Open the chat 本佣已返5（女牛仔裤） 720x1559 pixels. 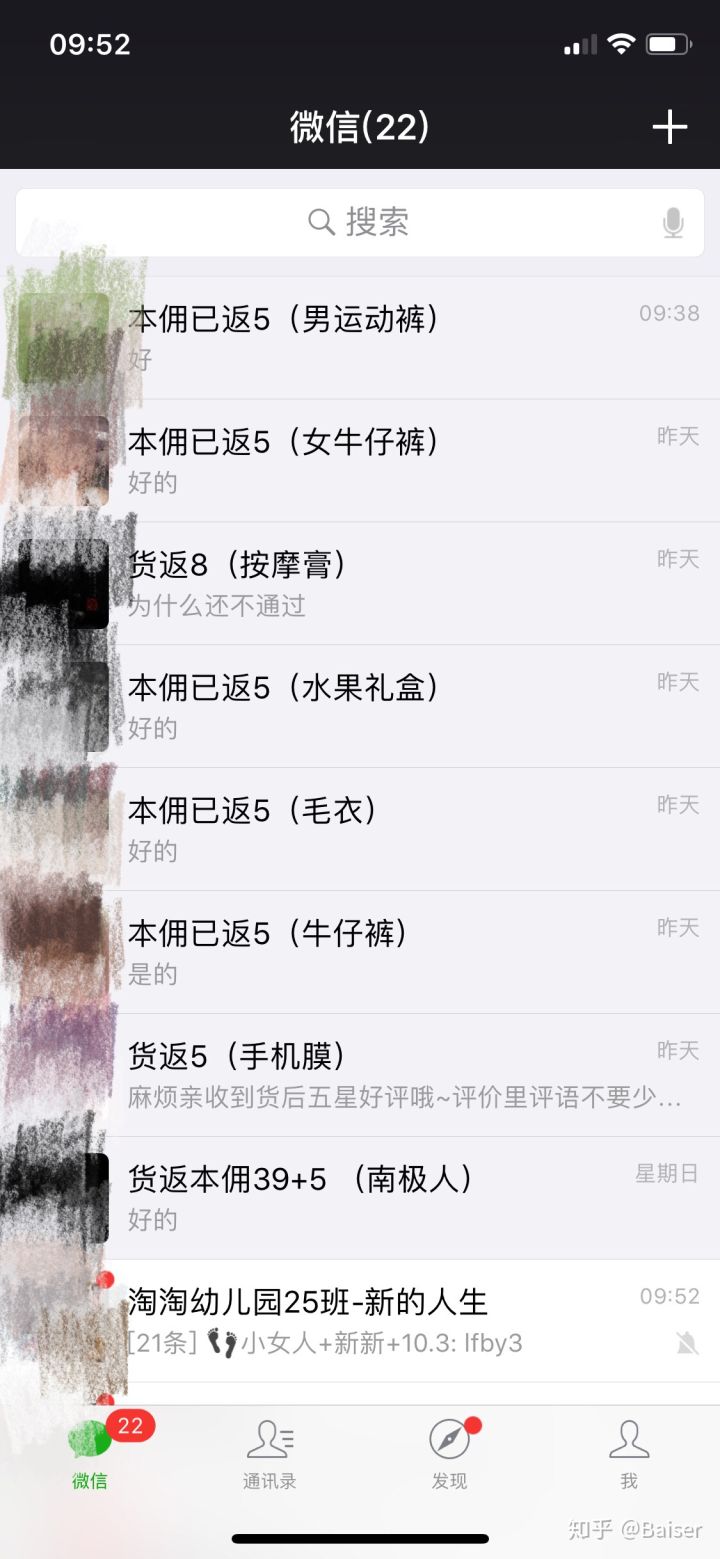pos(400,461)
